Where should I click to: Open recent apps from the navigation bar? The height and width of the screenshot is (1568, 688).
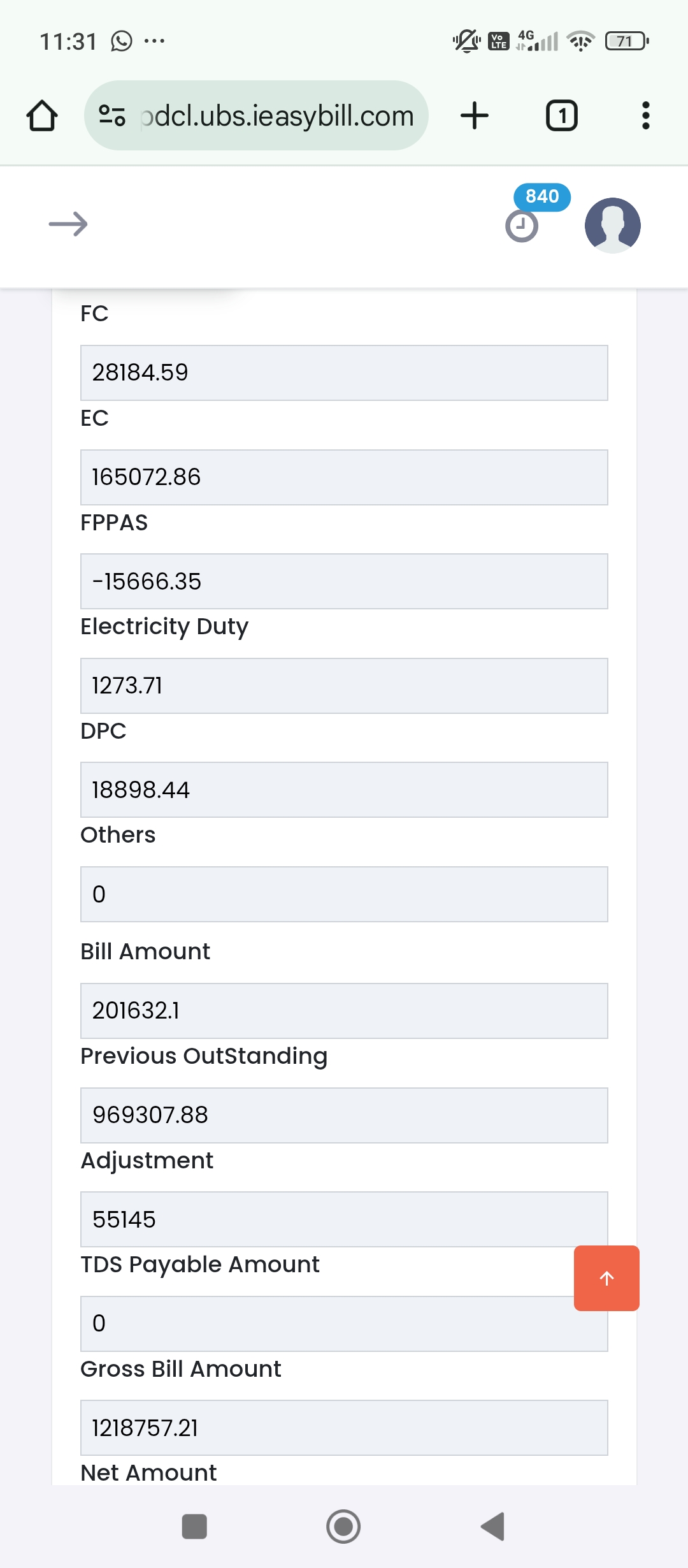tap(194, 1527)
